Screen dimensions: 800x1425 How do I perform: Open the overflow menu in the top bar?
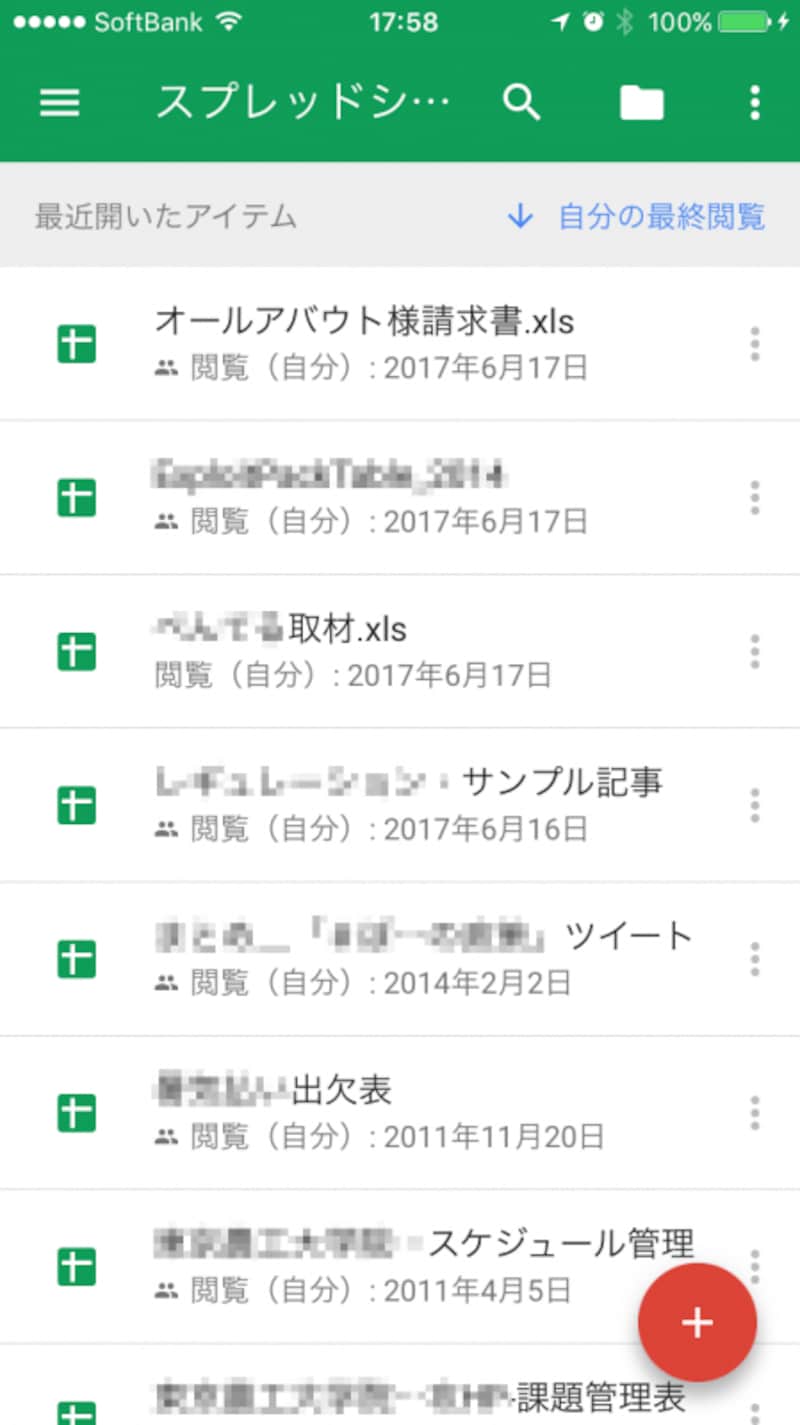(x=755, y=102)
